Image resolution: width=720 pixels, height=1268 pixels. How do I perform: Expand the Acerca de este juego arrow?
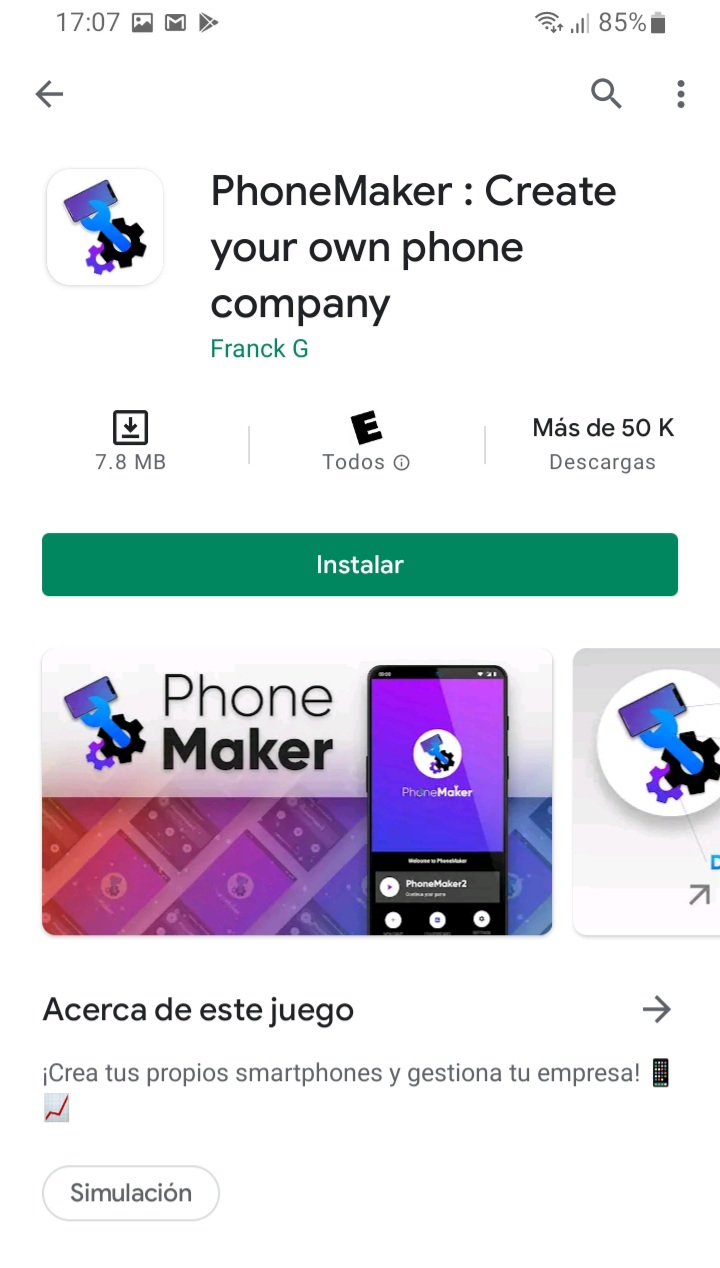coord(656,1010)
